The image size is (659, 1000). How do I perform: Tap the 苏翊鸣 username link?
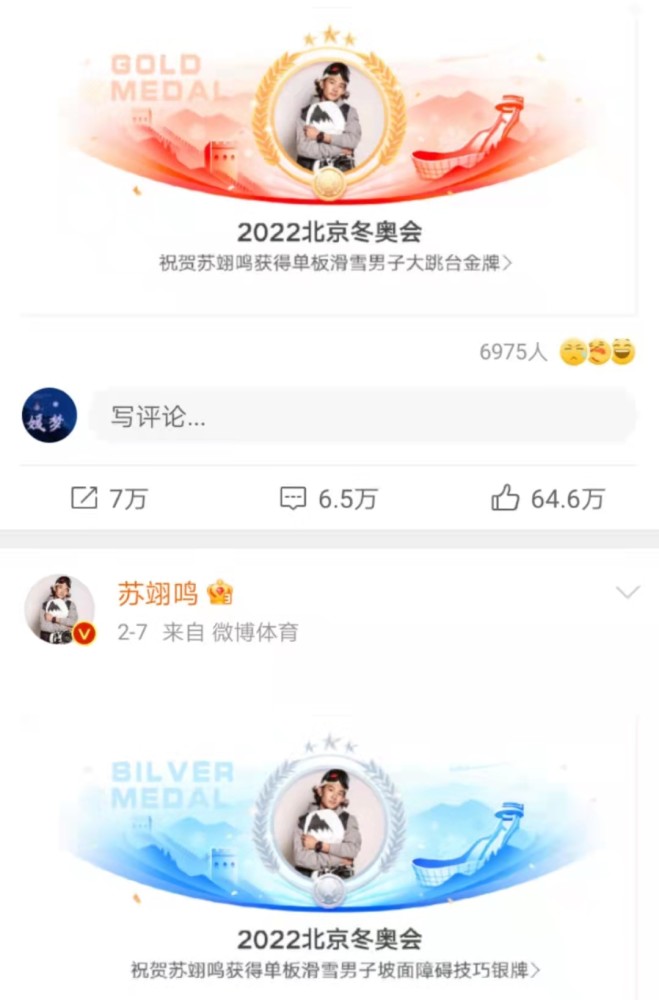(158, 593)
